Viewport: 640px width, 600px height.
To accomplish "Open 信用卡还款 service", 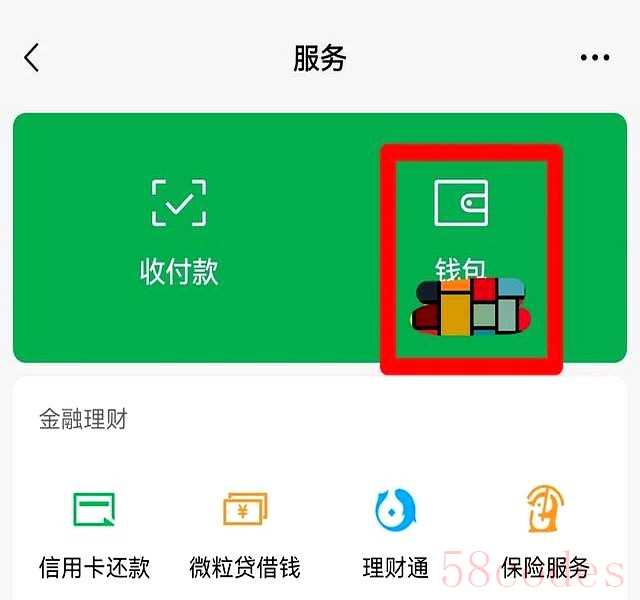I will [x=94, y=534].
